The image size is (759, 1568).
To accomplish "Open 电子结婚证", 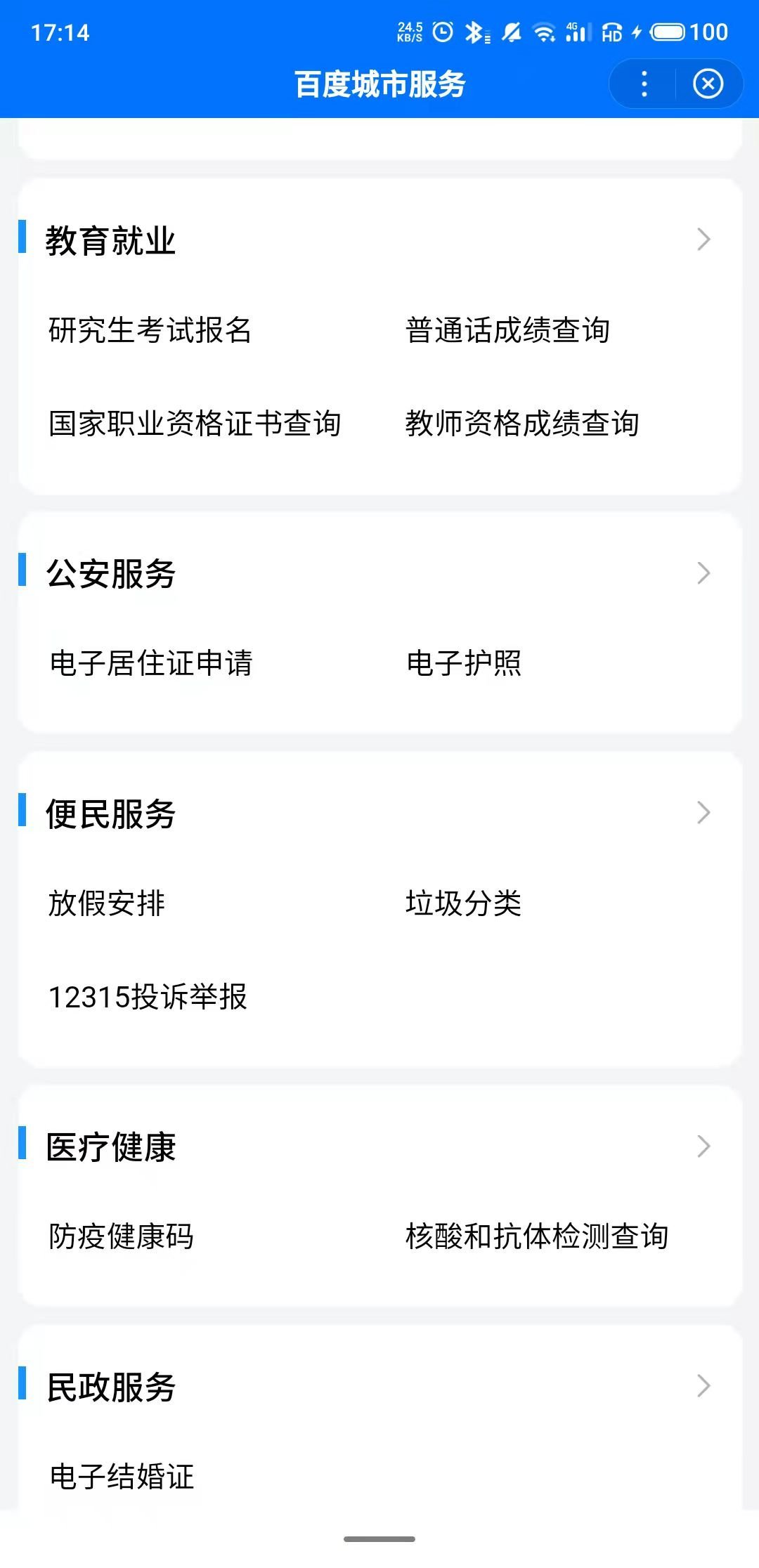I will click(122, 1476).
